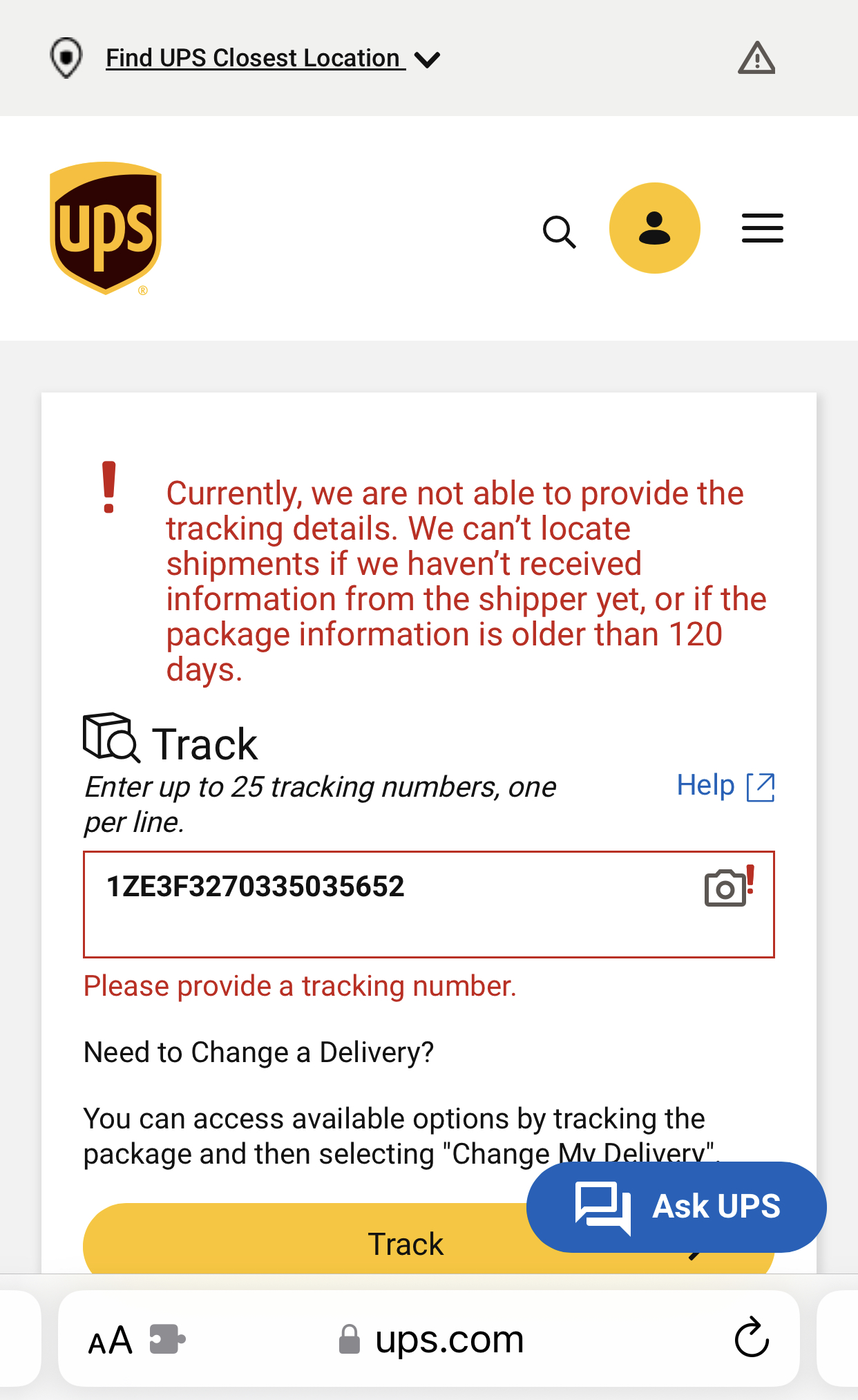Tap the yellow Track button

coord(304,1244)
